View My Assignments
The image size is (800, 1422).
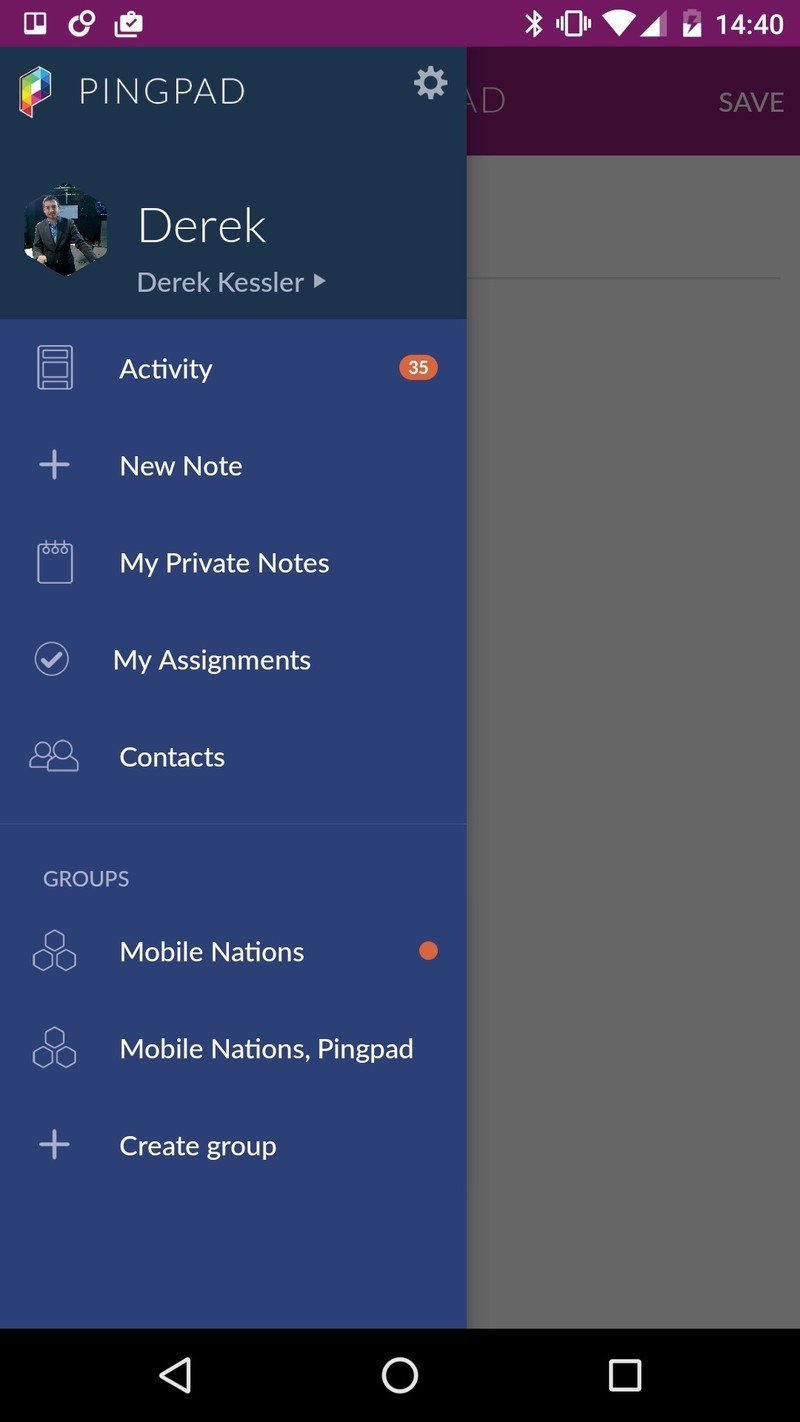pos(211,660)
